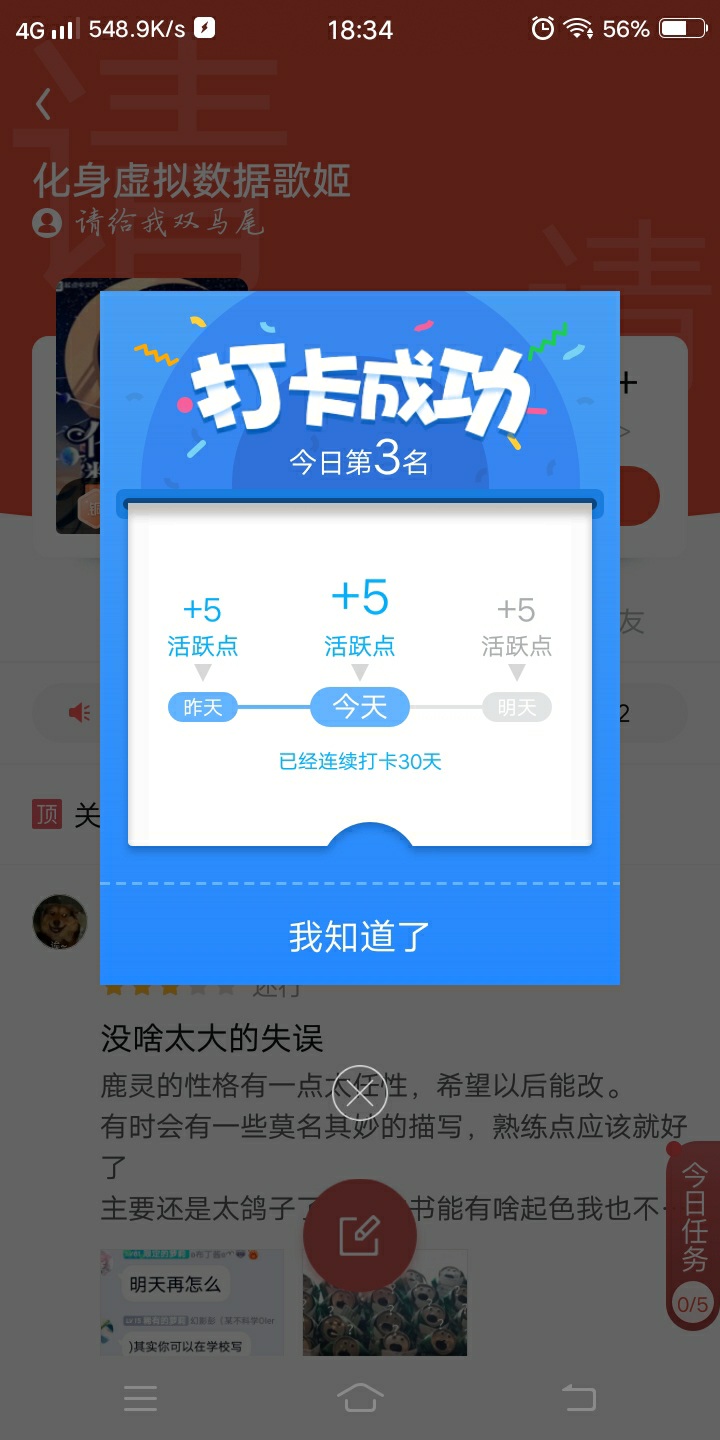Go to the system home screen
Screen dimensions: 720x1440
[360, 1397]
